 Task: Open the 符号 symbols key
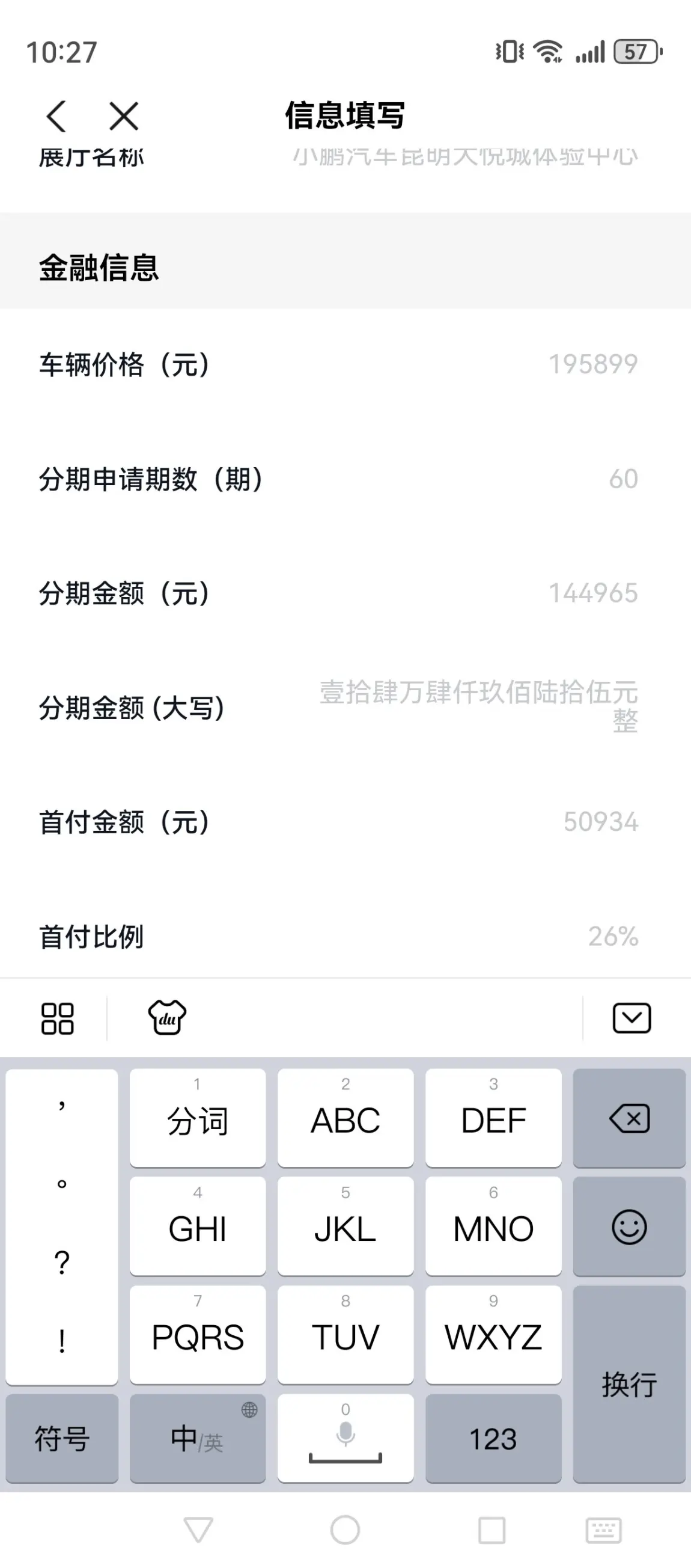[x=62, y=1438]
